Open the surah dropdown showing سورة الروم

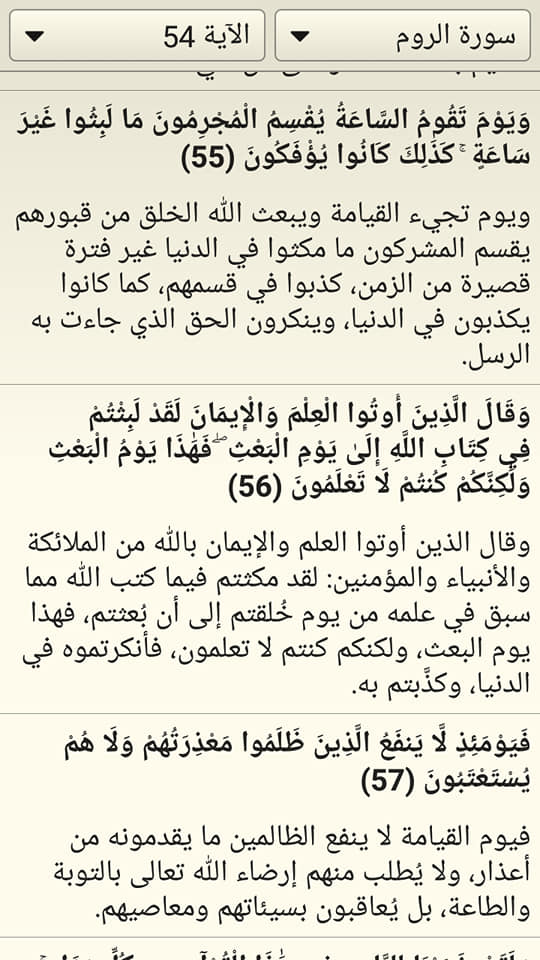click(x=403, y=36)
